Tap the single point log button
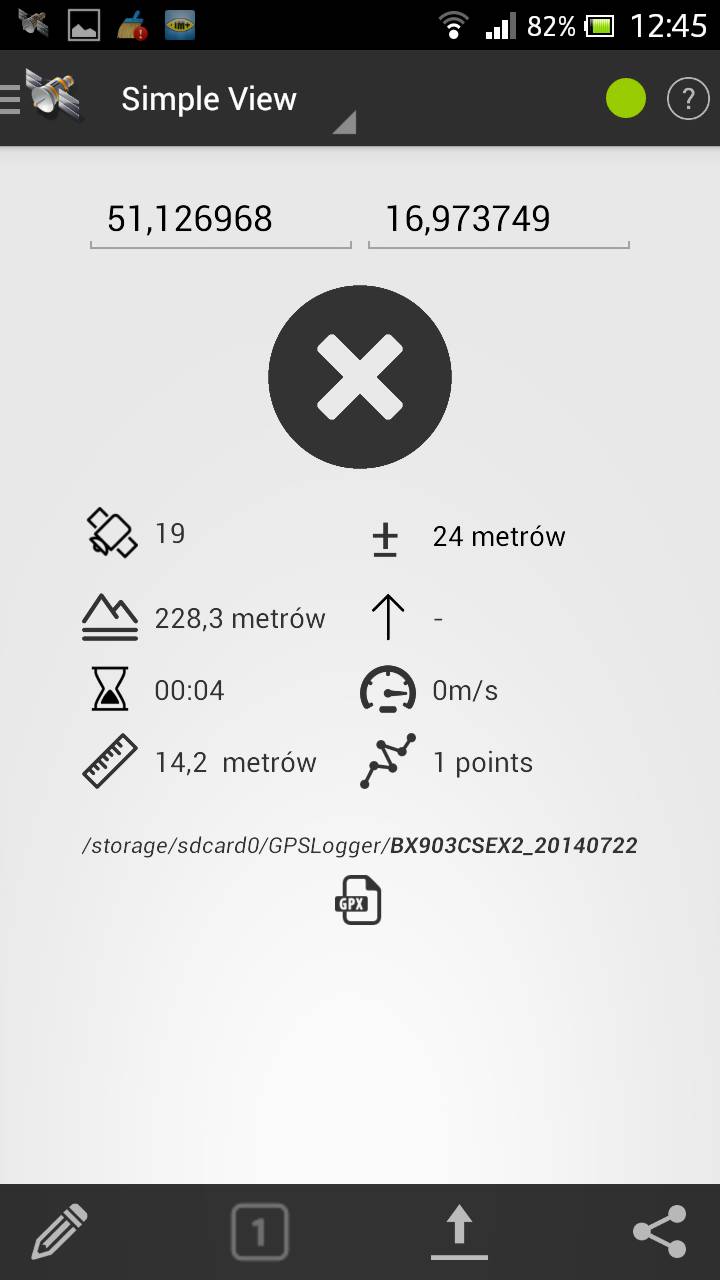Viewport: 720px width, 1280px height. [260, 1231]
